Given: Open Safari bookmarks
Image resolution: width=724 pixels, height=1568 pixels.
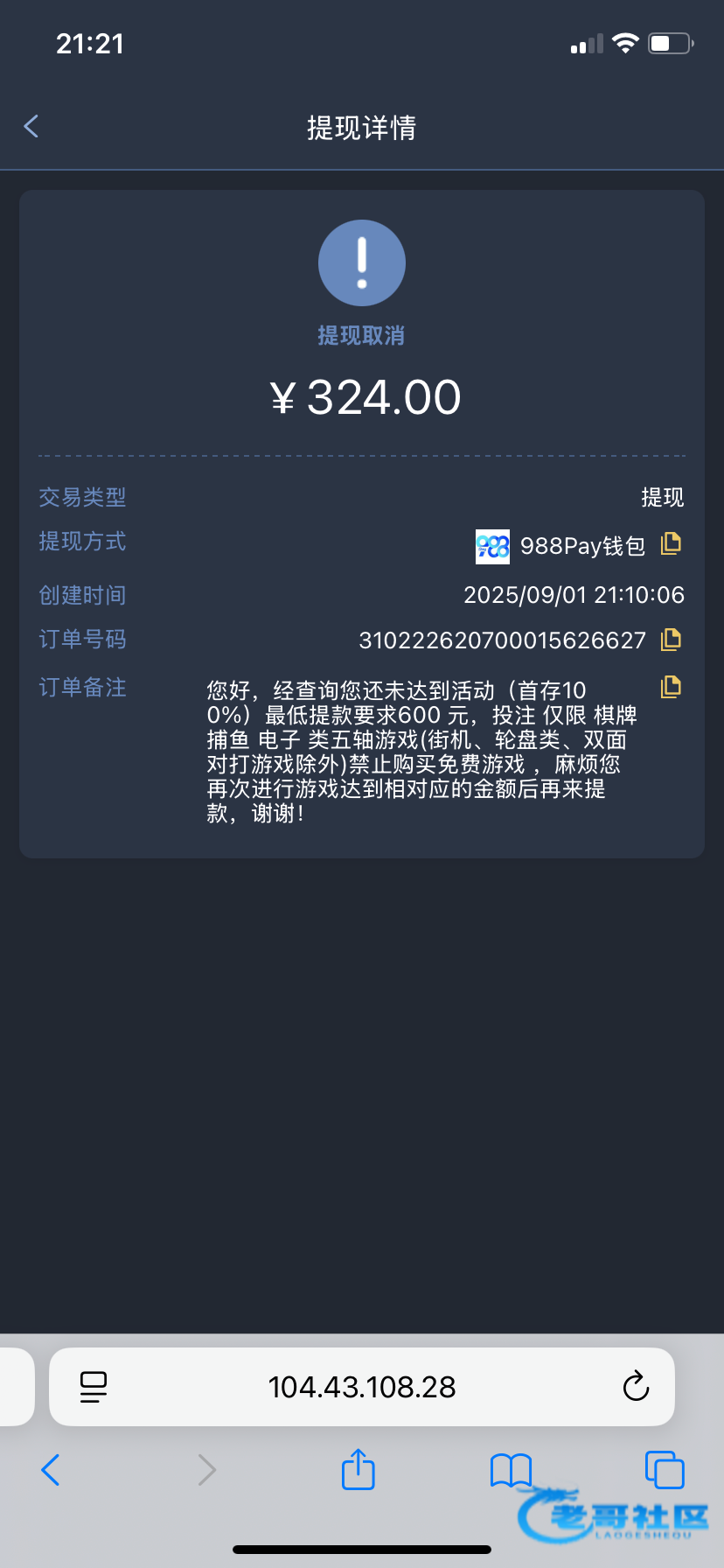Looking at the screenshot, I should click(x=512, y=1470).
